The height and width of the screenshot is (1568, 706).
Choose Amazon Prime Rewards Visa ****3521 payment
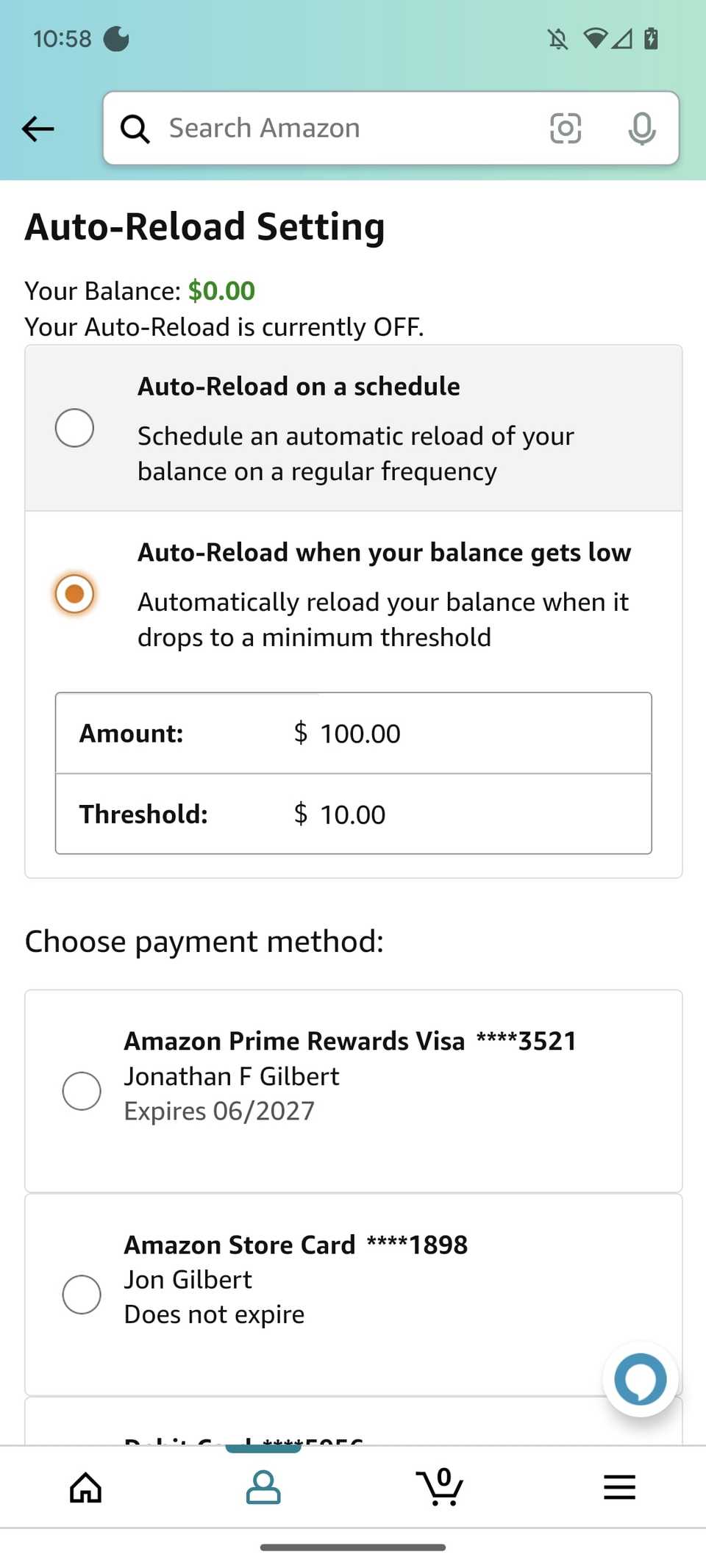tap(82, 1092)
